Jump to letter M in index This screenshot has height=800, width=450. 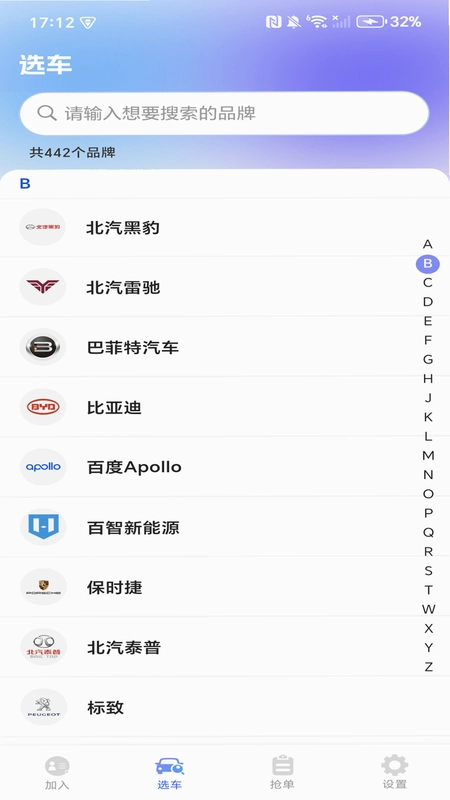428,456
